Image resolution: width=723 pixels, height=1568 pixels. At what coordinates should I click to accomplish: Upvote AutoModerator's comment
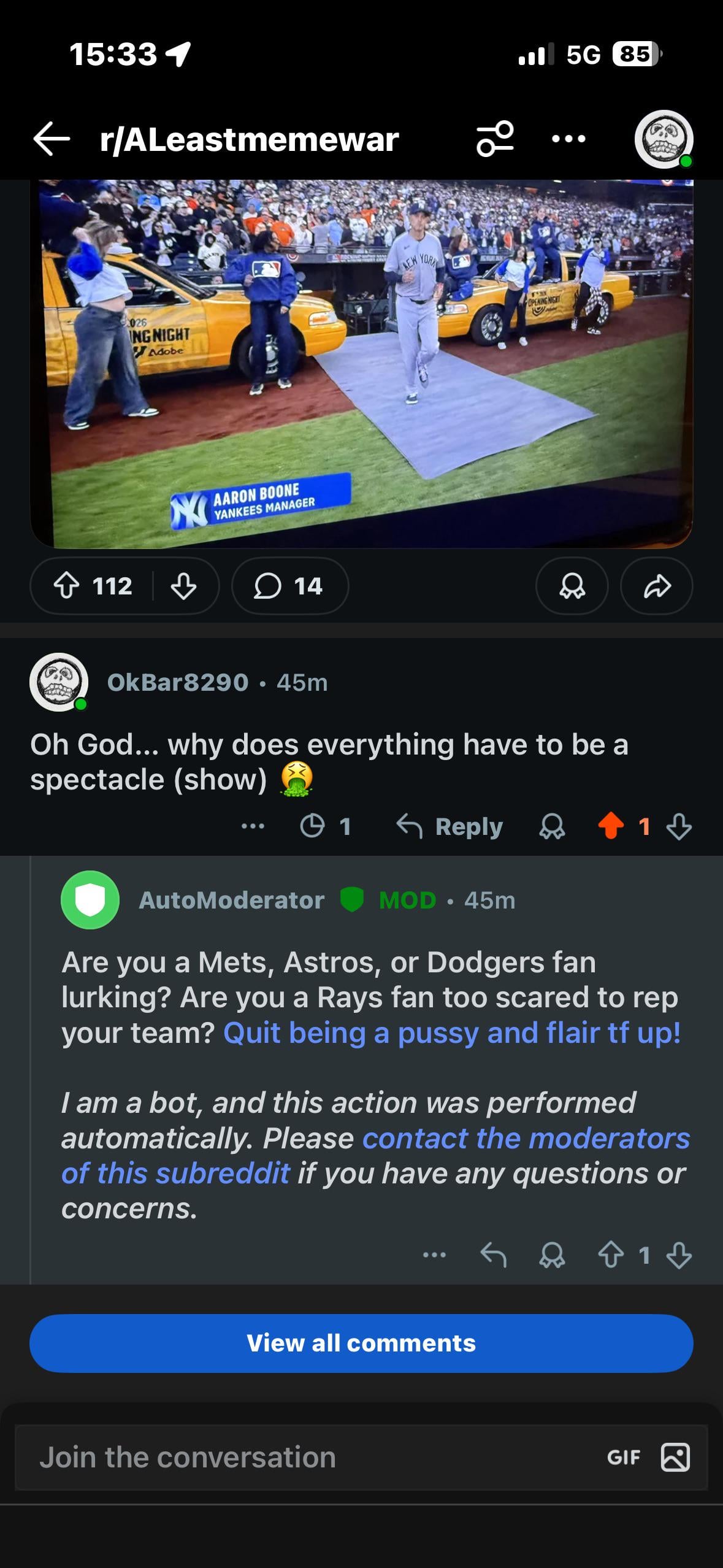pyautogui.click(x=611, y=1256)
